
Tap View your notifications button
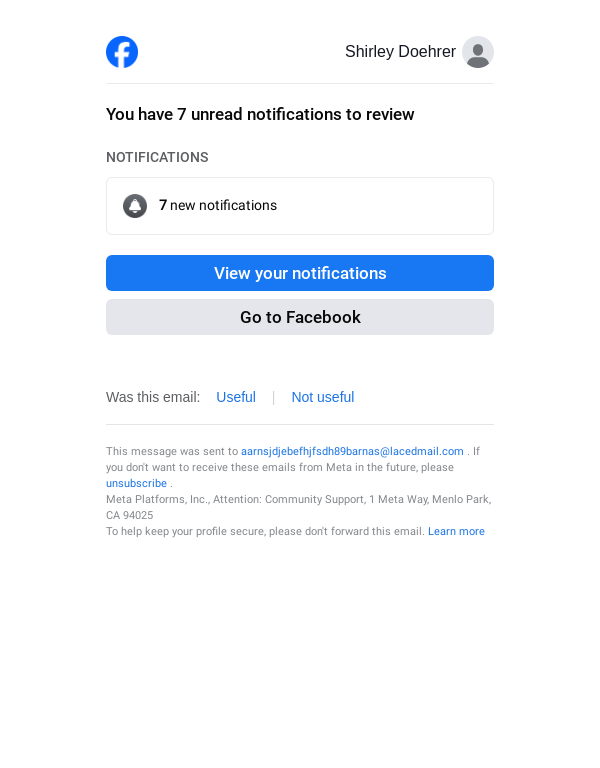300,273
